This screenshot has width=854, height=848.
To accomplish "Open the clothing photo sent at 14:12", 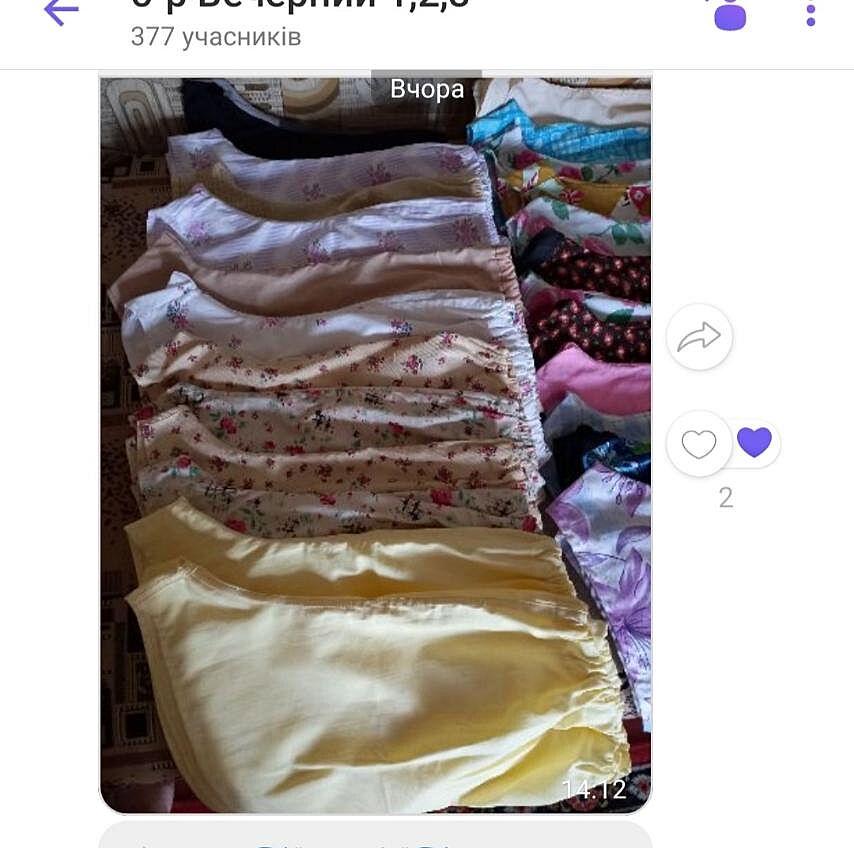I will [375, 445].
